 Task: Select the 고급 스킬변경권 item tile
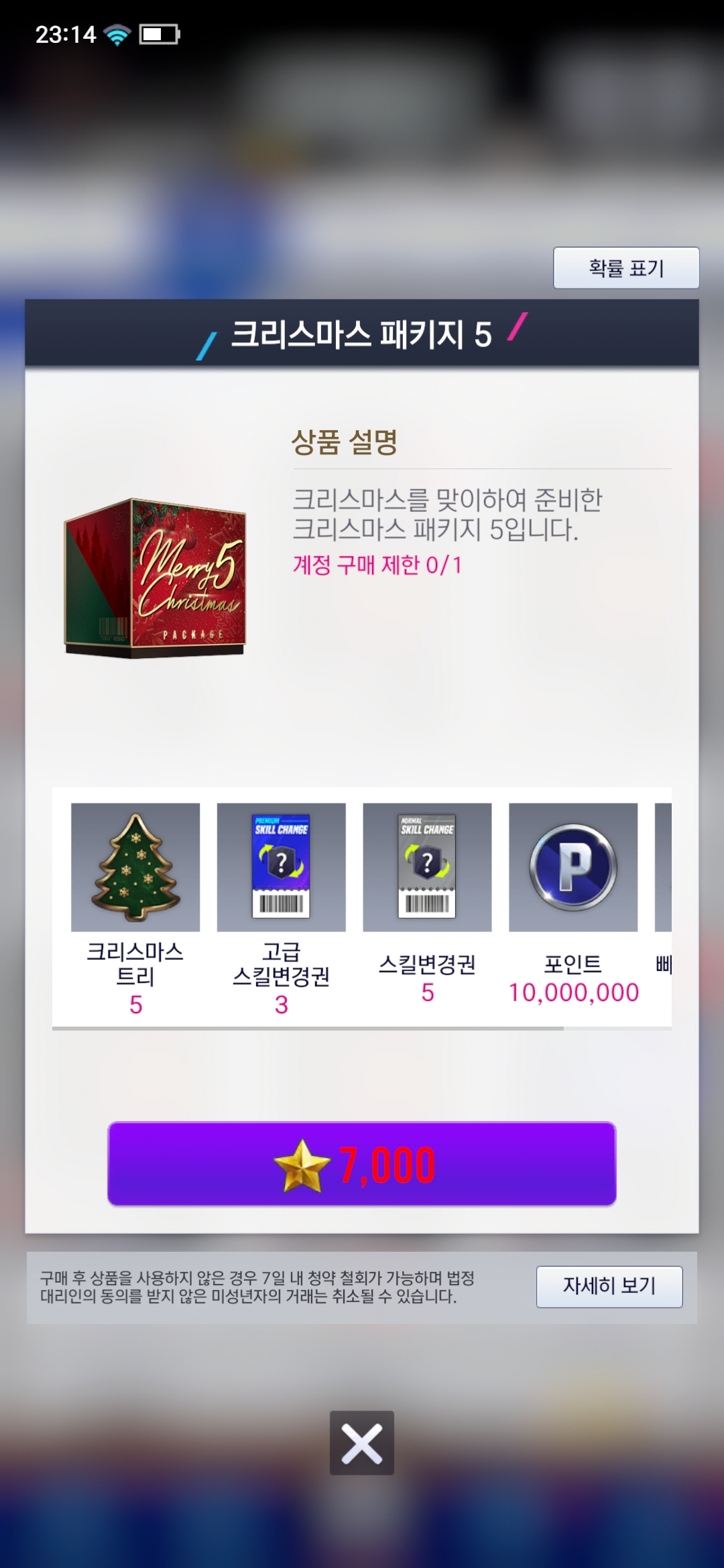282,867
